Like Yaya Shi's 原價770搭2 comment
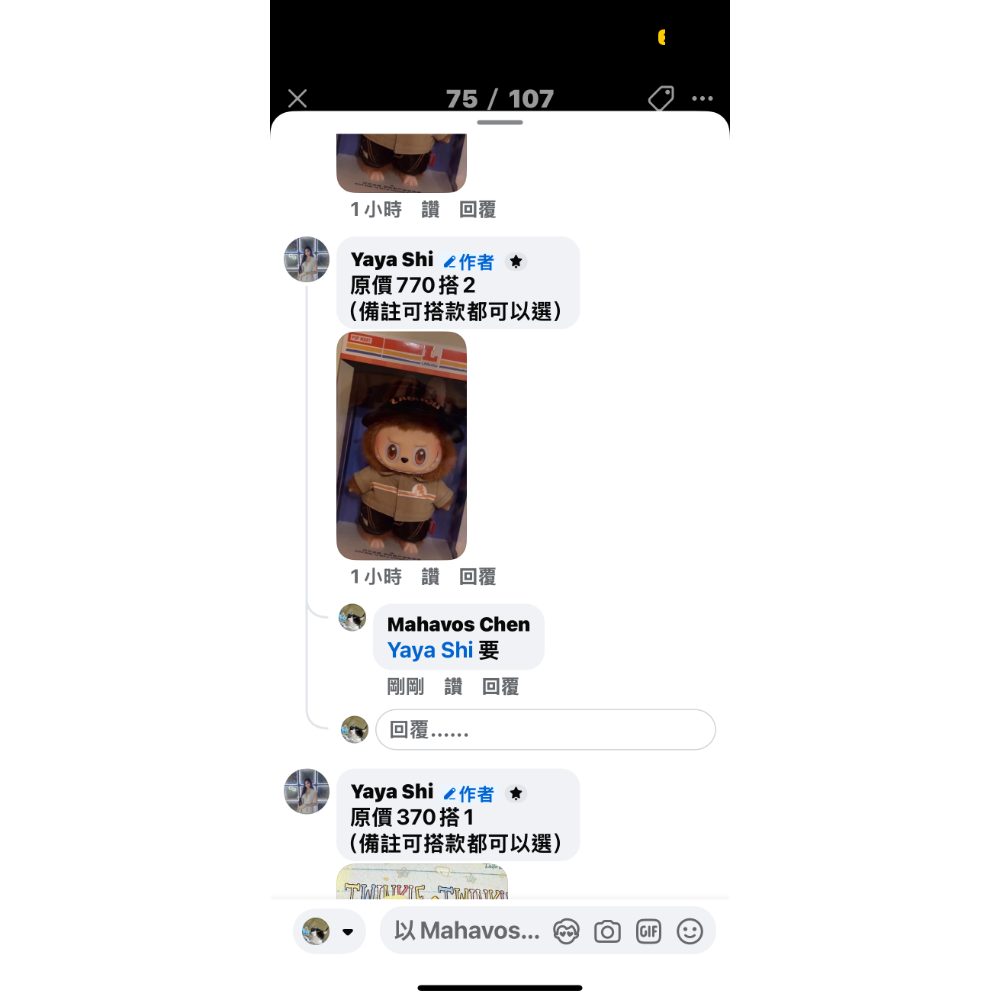1000x1000 pixels. [x=430, y=577]
